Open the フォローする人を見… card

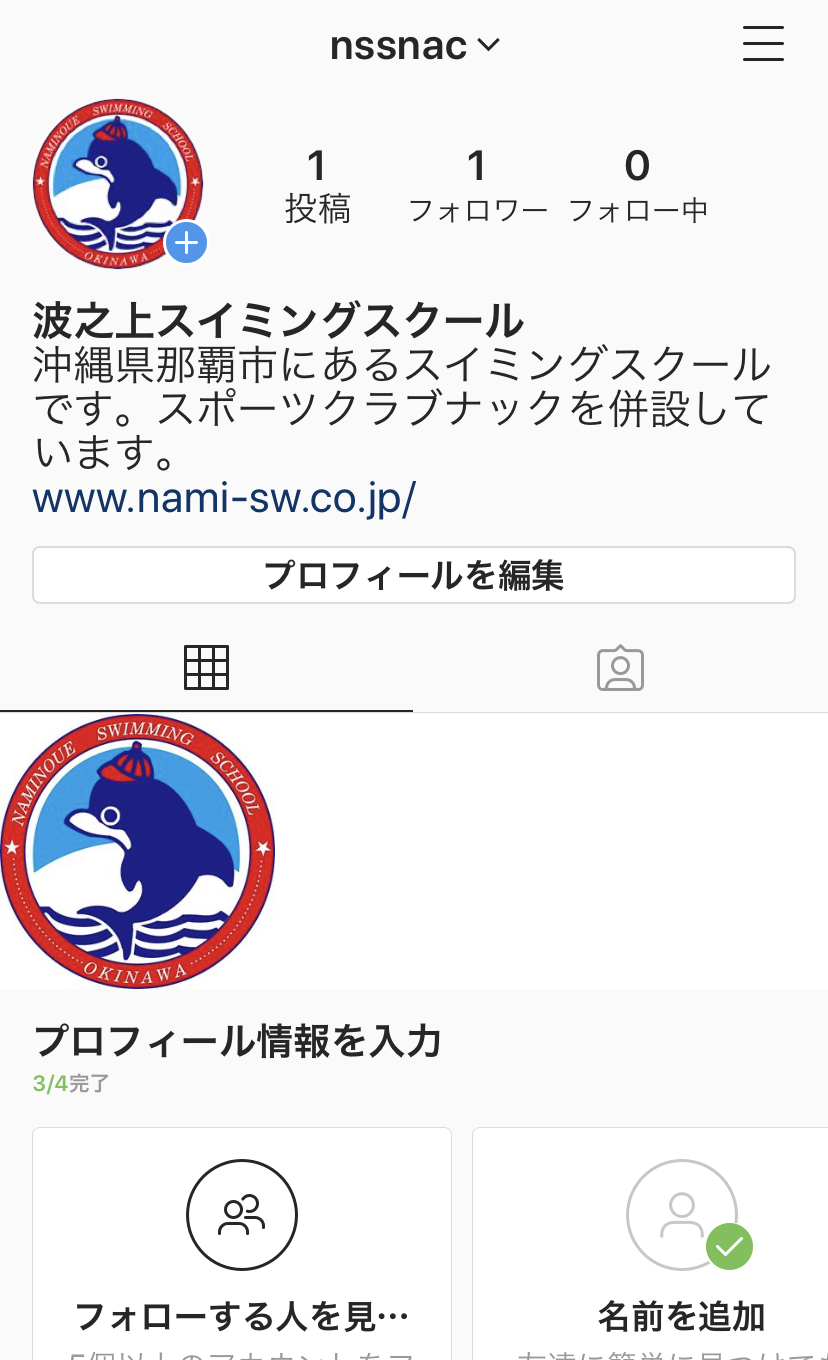(242, 1245)
